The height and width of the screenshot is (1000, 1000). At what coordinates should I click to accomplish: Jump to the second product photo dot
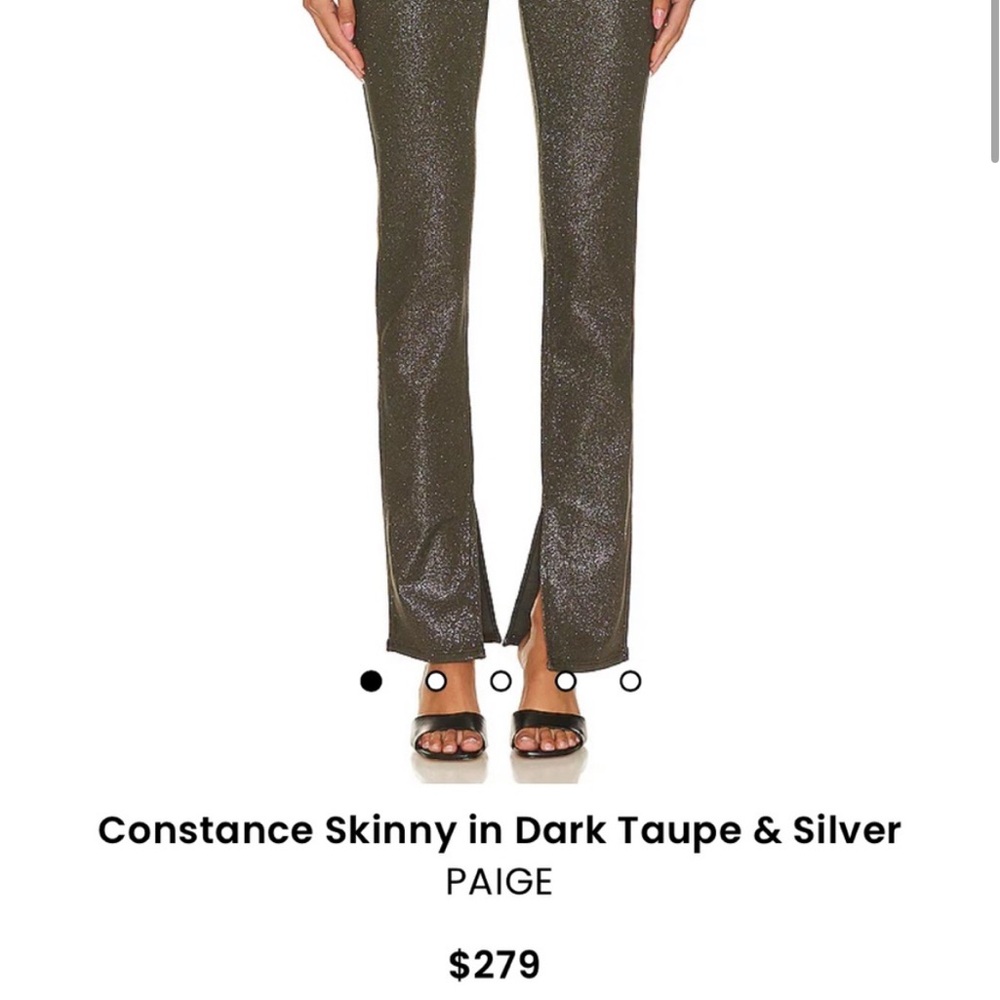436,681
